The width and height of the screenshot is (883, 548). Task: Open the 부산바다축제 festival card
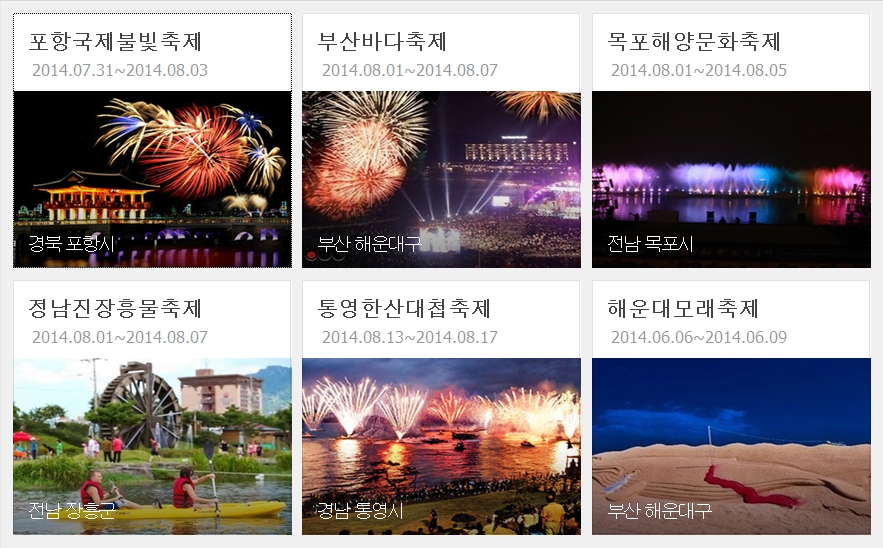[x=441, y=141]
